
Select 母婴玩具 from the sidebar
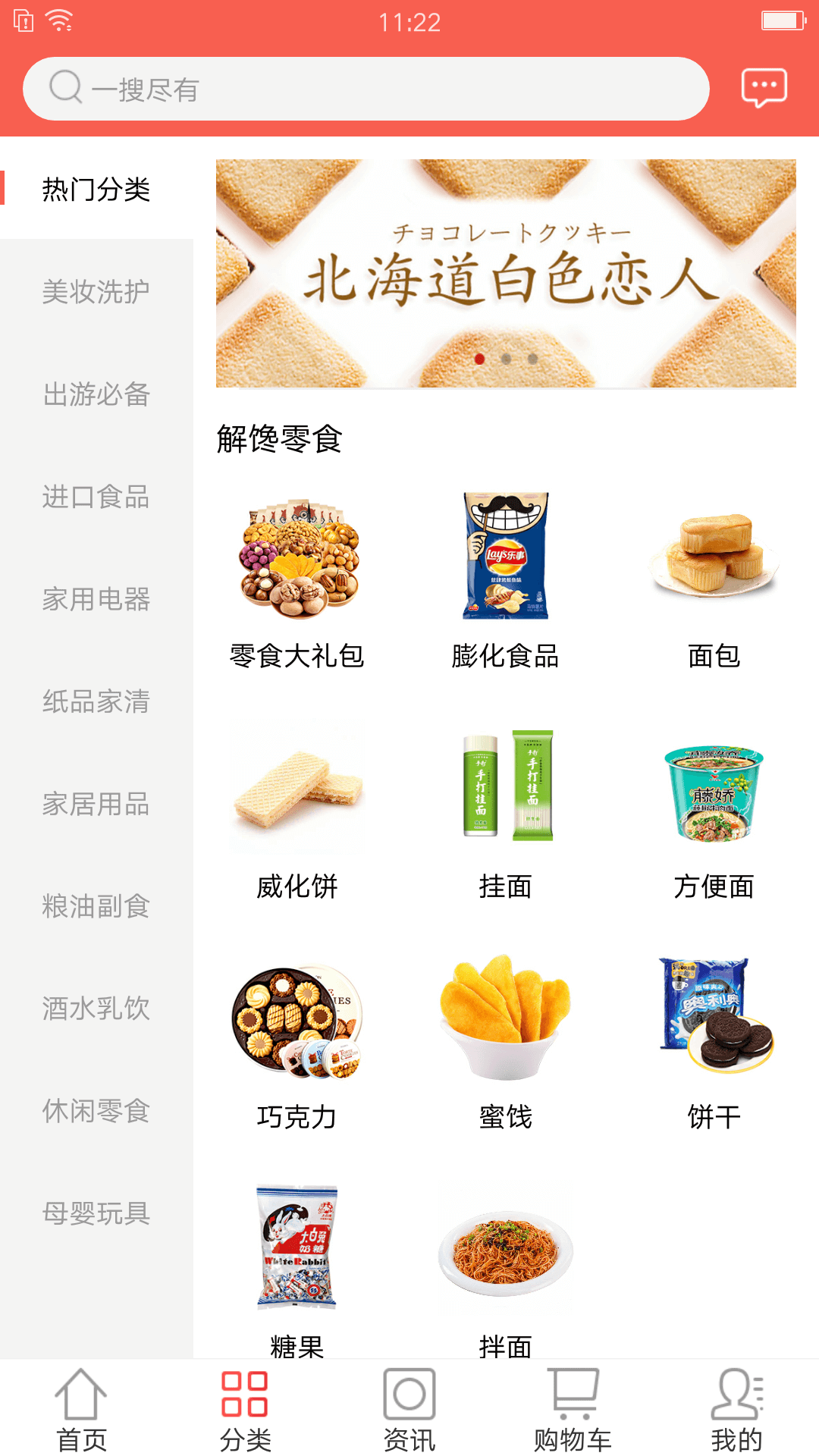pyautogui.click(x=96, y=1213)
